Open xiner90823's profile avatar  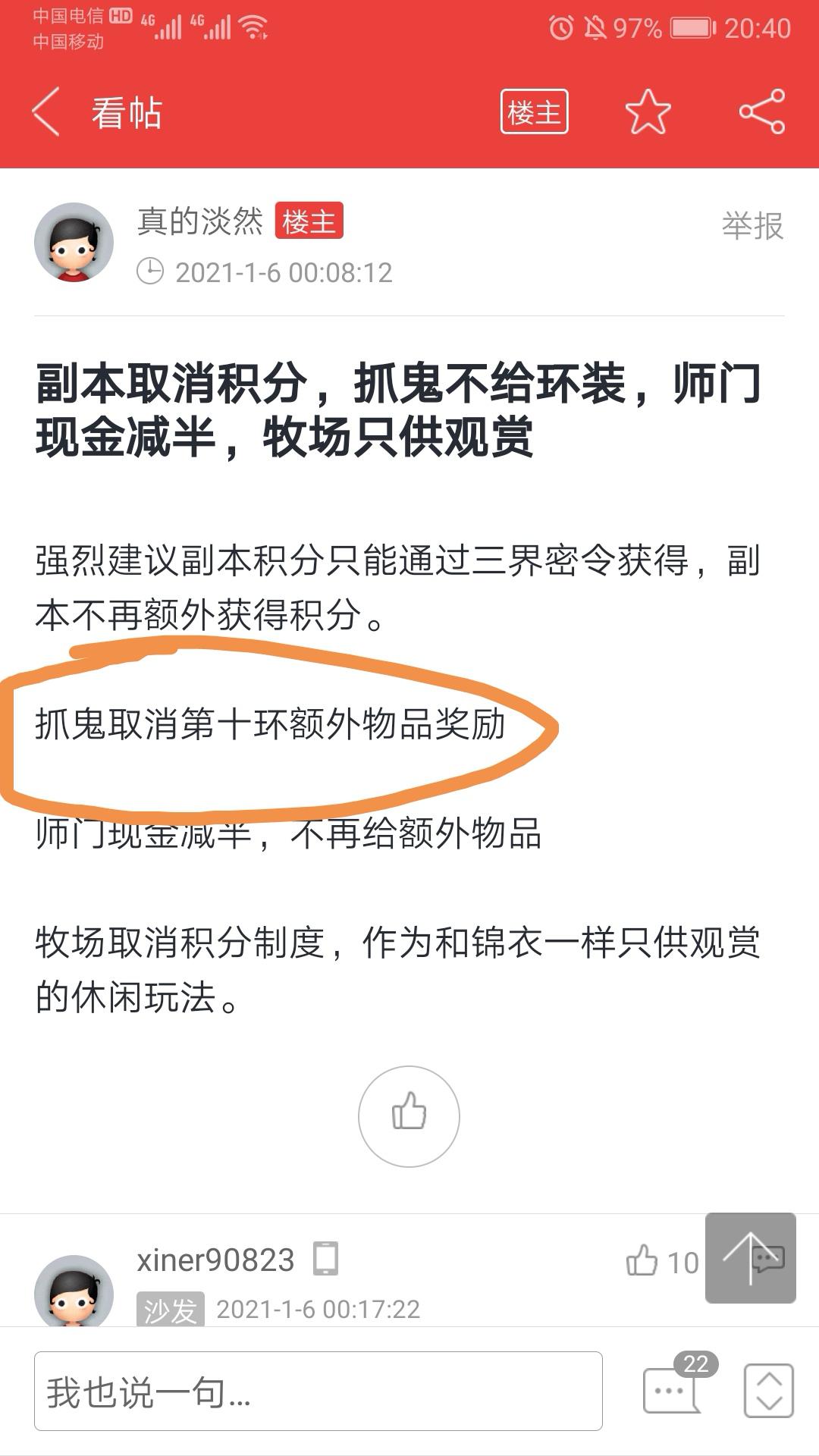pyautogui.click(x=74, y=1292)
